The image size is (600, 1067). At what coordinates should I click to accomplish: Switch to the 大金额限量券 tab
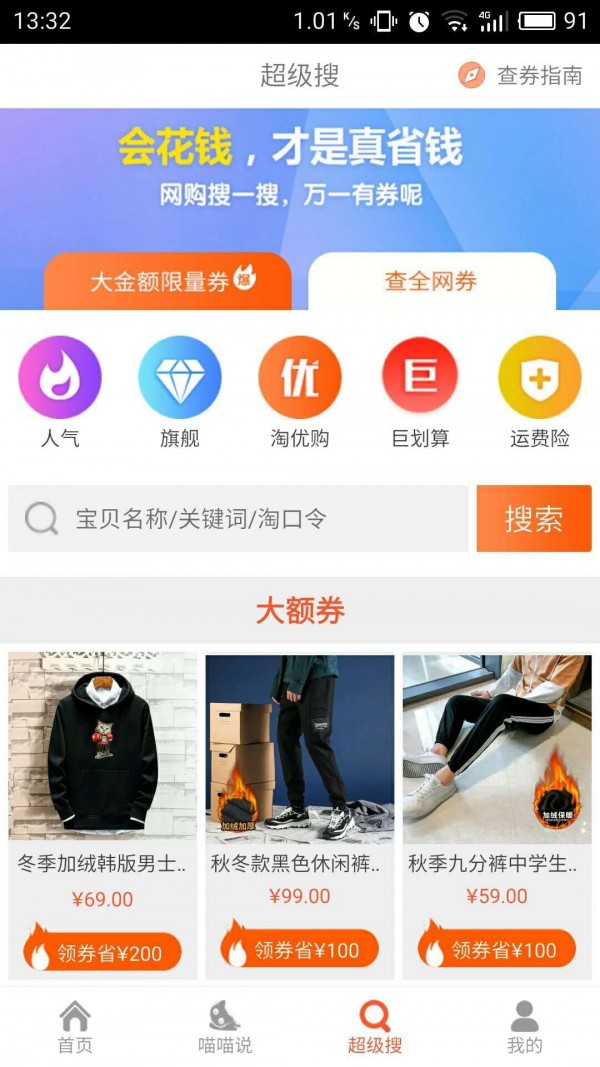[168, 281]
